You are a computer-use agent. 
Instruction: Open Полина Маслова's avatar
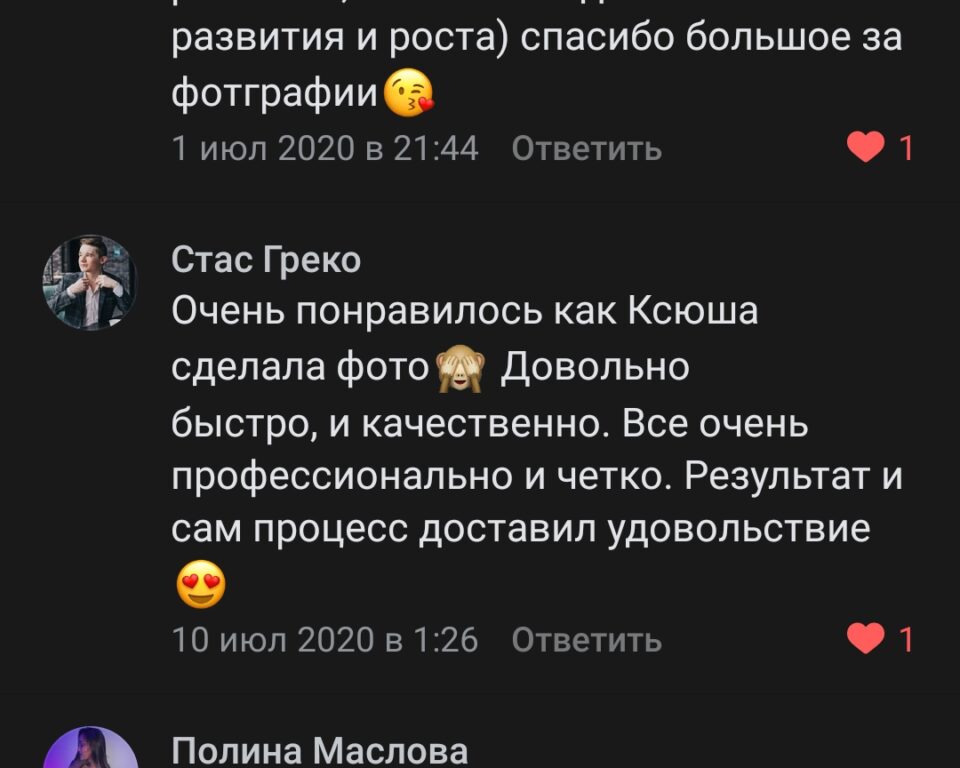(x=90, y=750)
